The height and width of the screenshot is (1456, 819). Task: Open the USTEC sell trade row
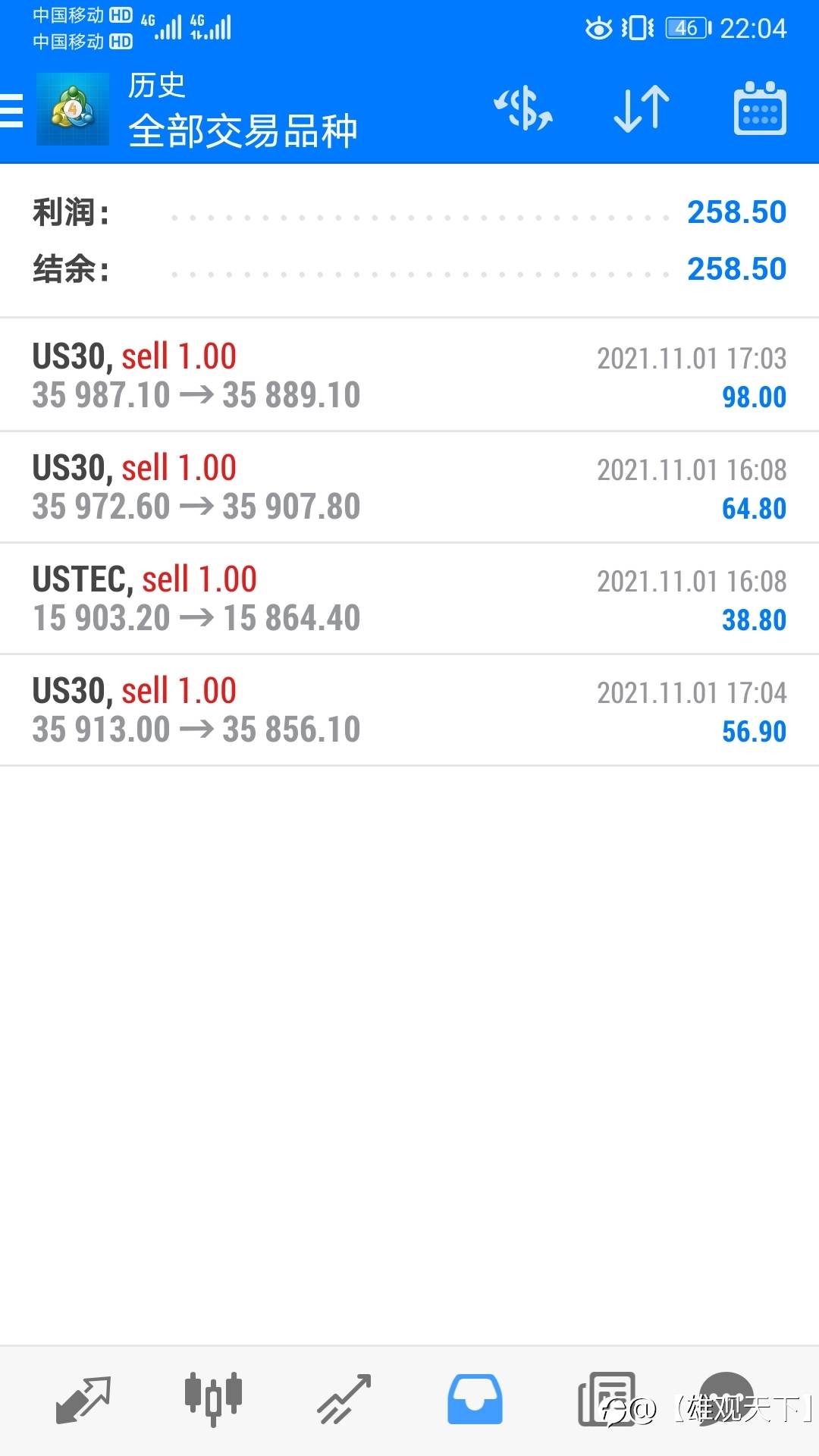409,598
